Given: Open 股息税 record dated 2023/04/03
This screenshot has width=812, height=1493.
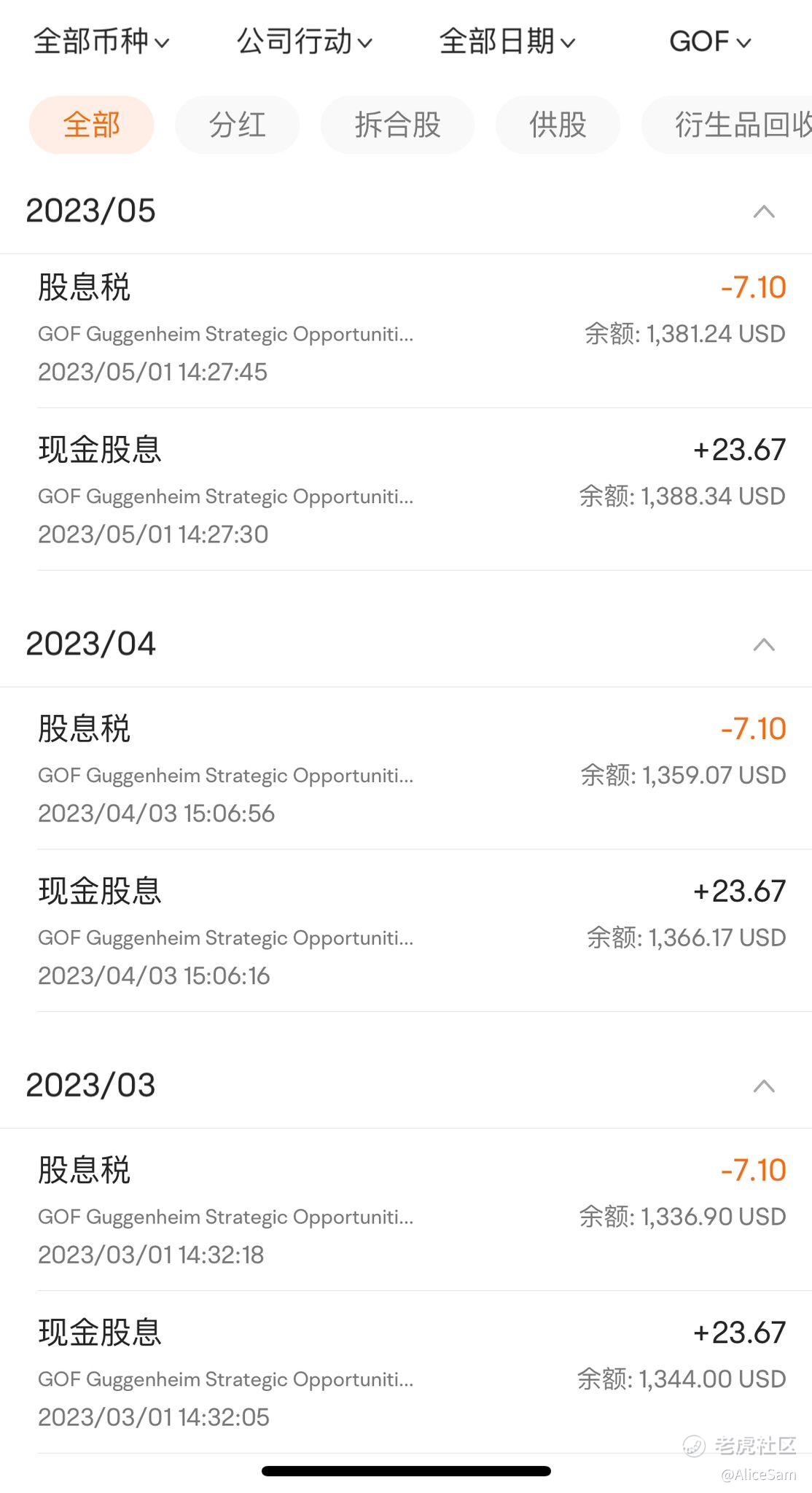Looking at the screenshot, I should [x=406, y=768].
